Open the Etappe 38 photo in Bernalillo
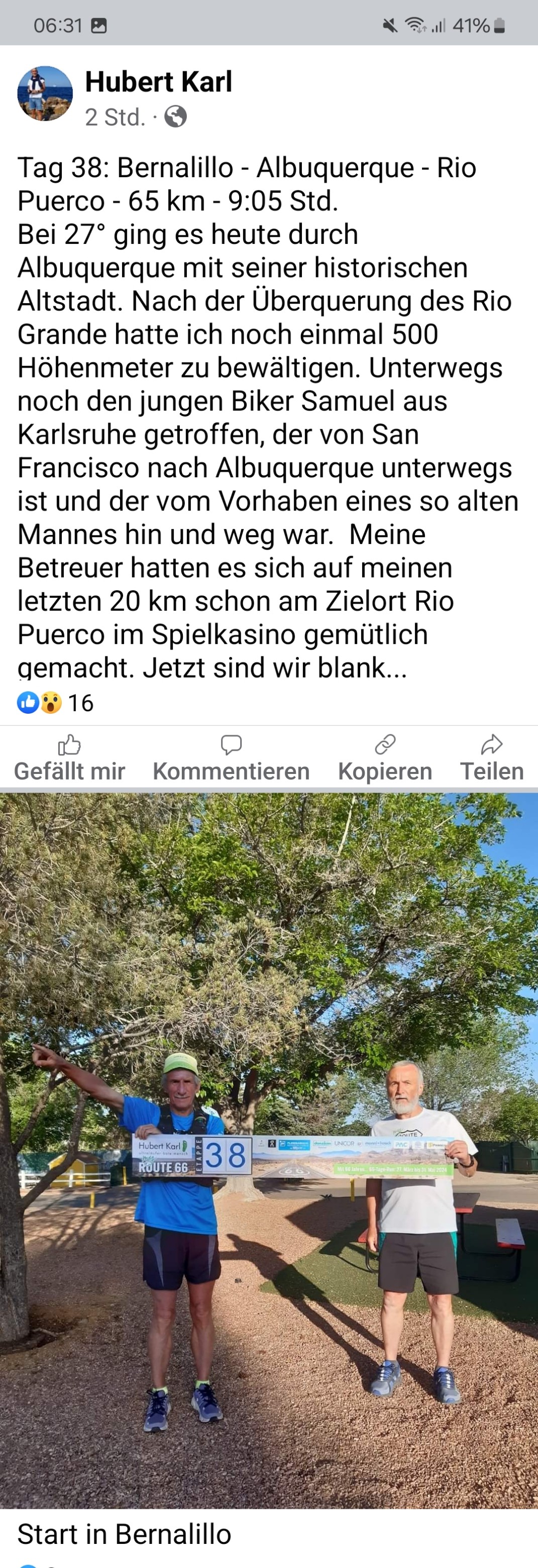Screen dimensions: 538x1568 coord(269,1150)
